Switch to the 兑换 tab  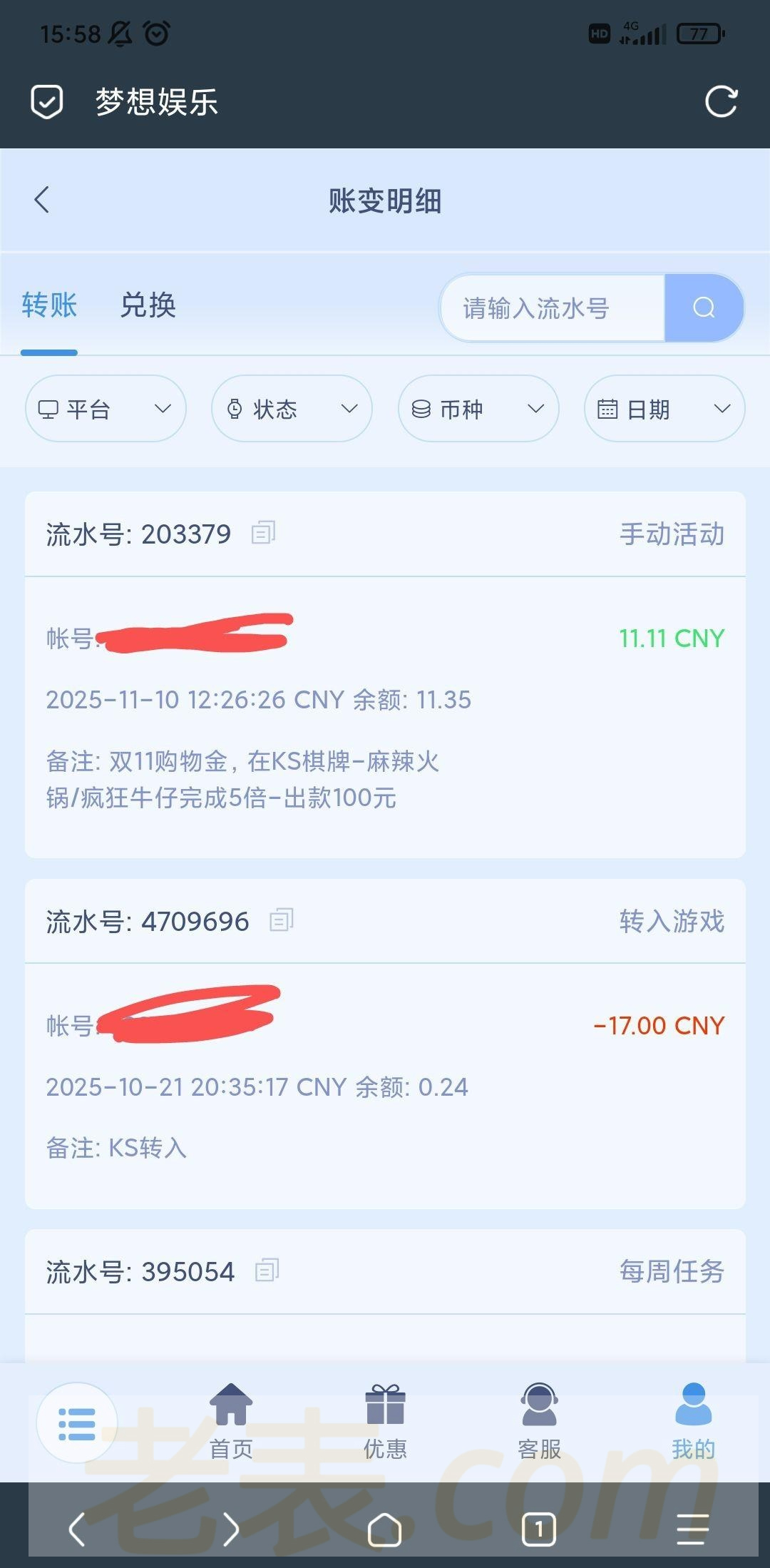point(148,305)
